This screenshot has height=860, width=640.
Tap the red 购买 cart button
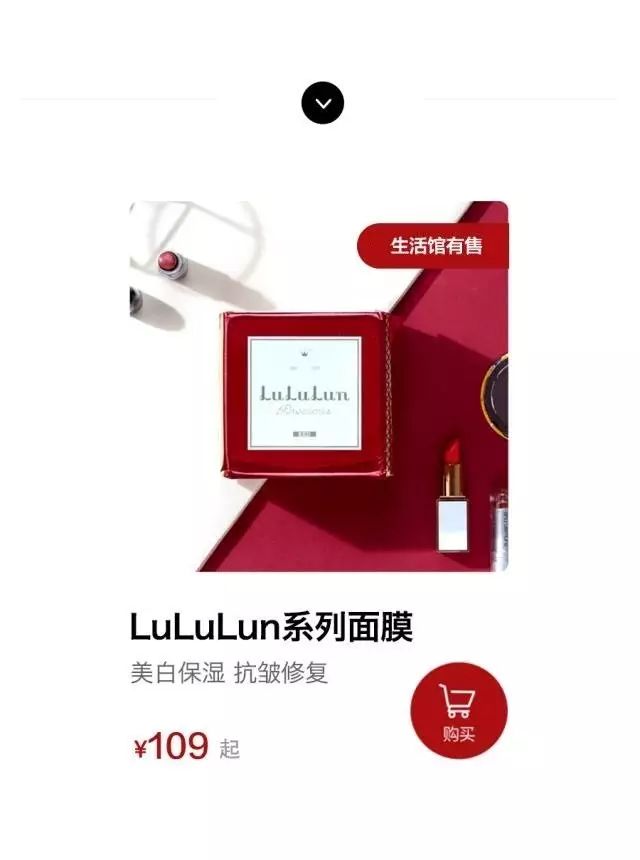[458, 711]
